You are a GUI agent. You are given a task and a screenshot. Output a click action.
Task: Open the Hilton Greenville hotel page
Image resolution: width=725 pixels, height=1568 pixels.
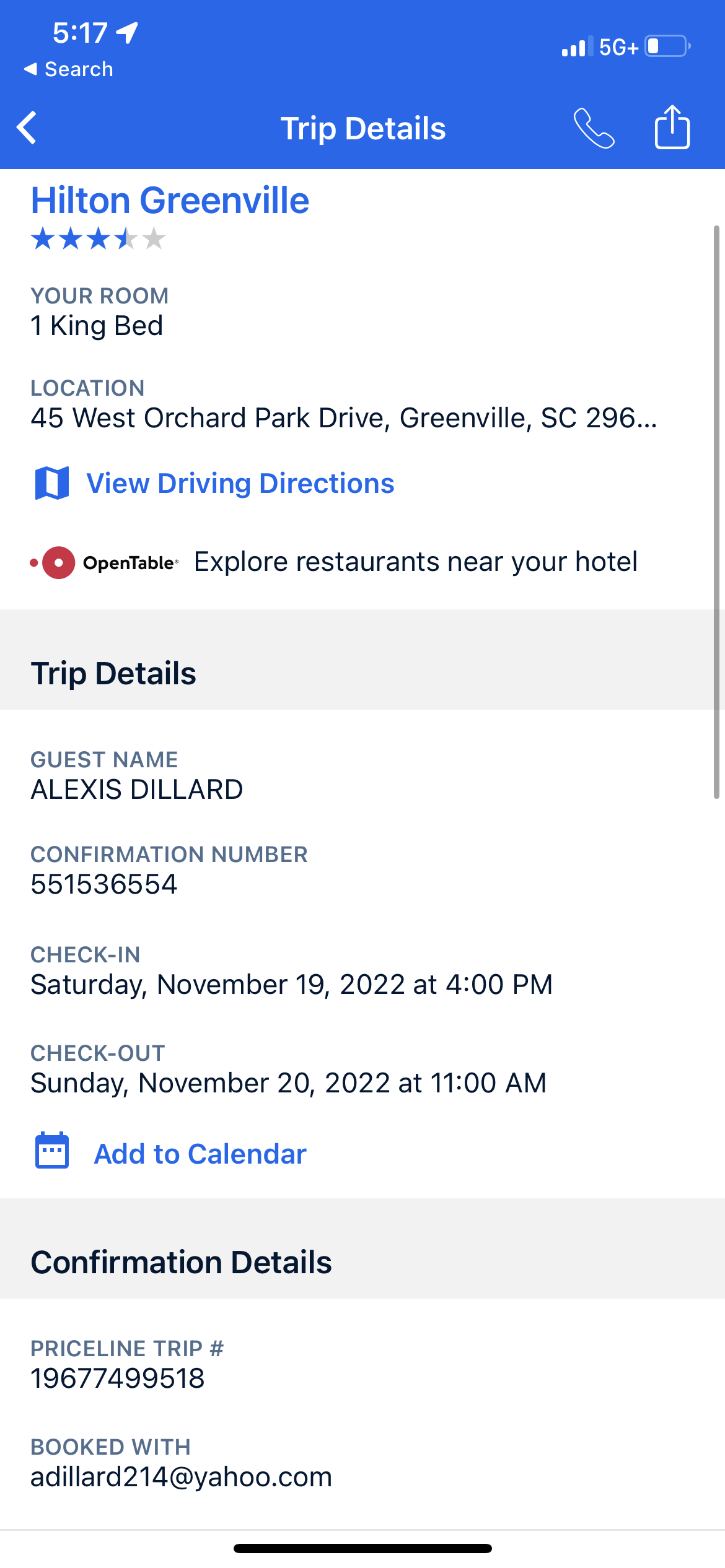(170, 201)
